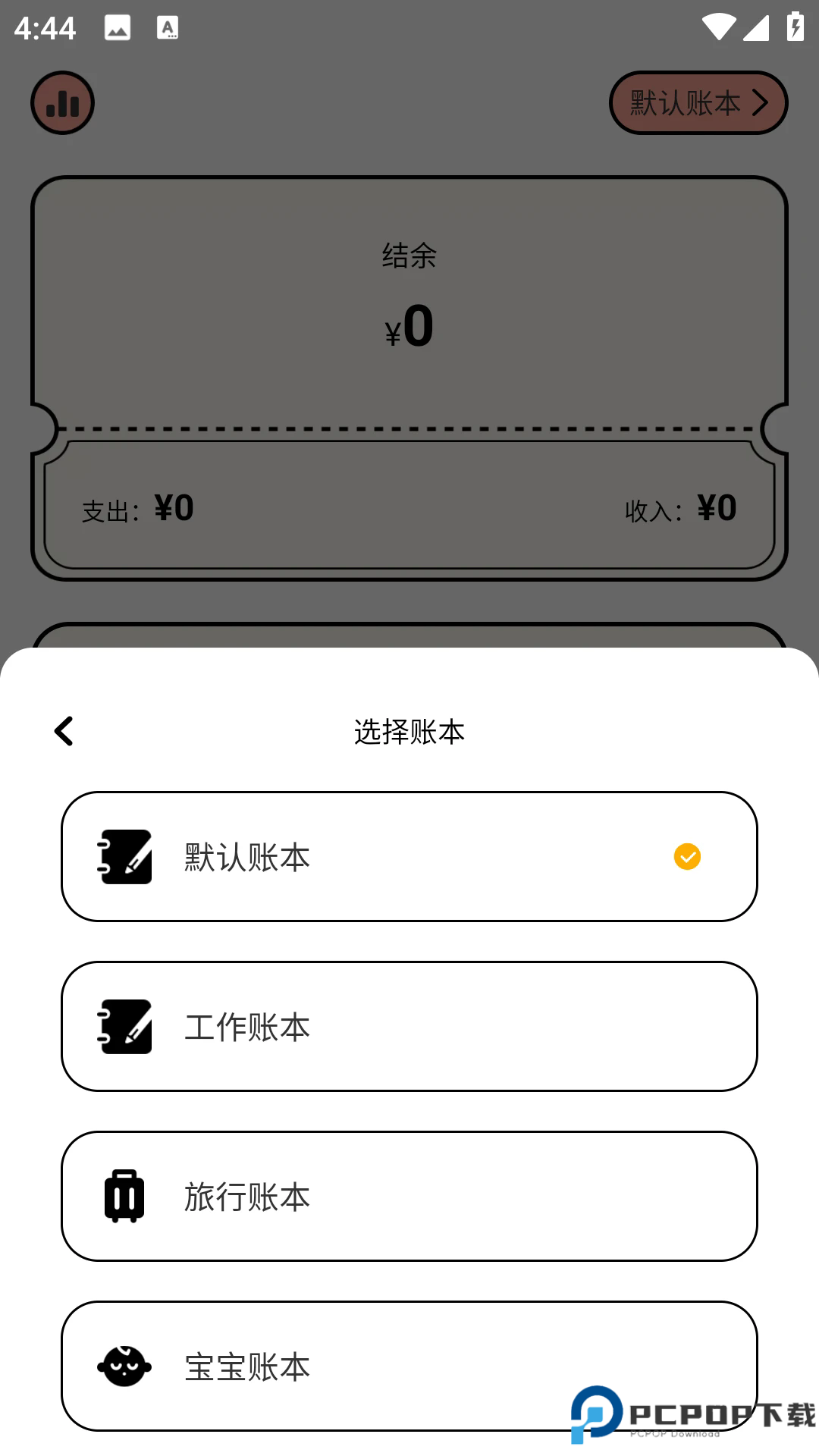Collapse the ledger sheet with back arrow

click(64, 730)
